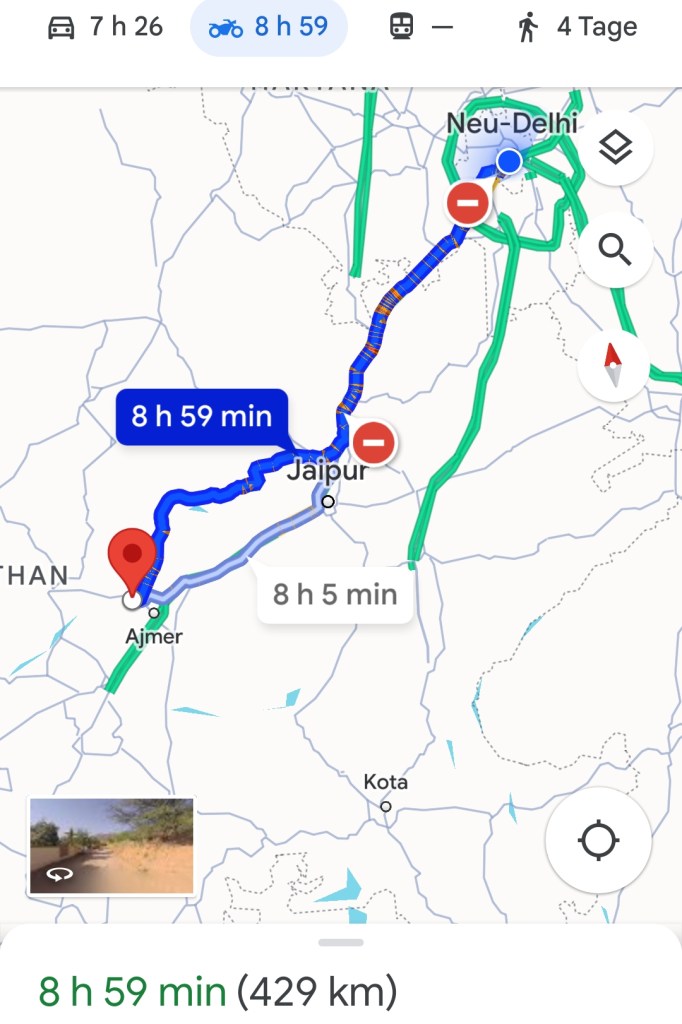The height and width of the screenshot is (1024, 682).
Task: Center map on my location
Action: [x=598, y=840]
